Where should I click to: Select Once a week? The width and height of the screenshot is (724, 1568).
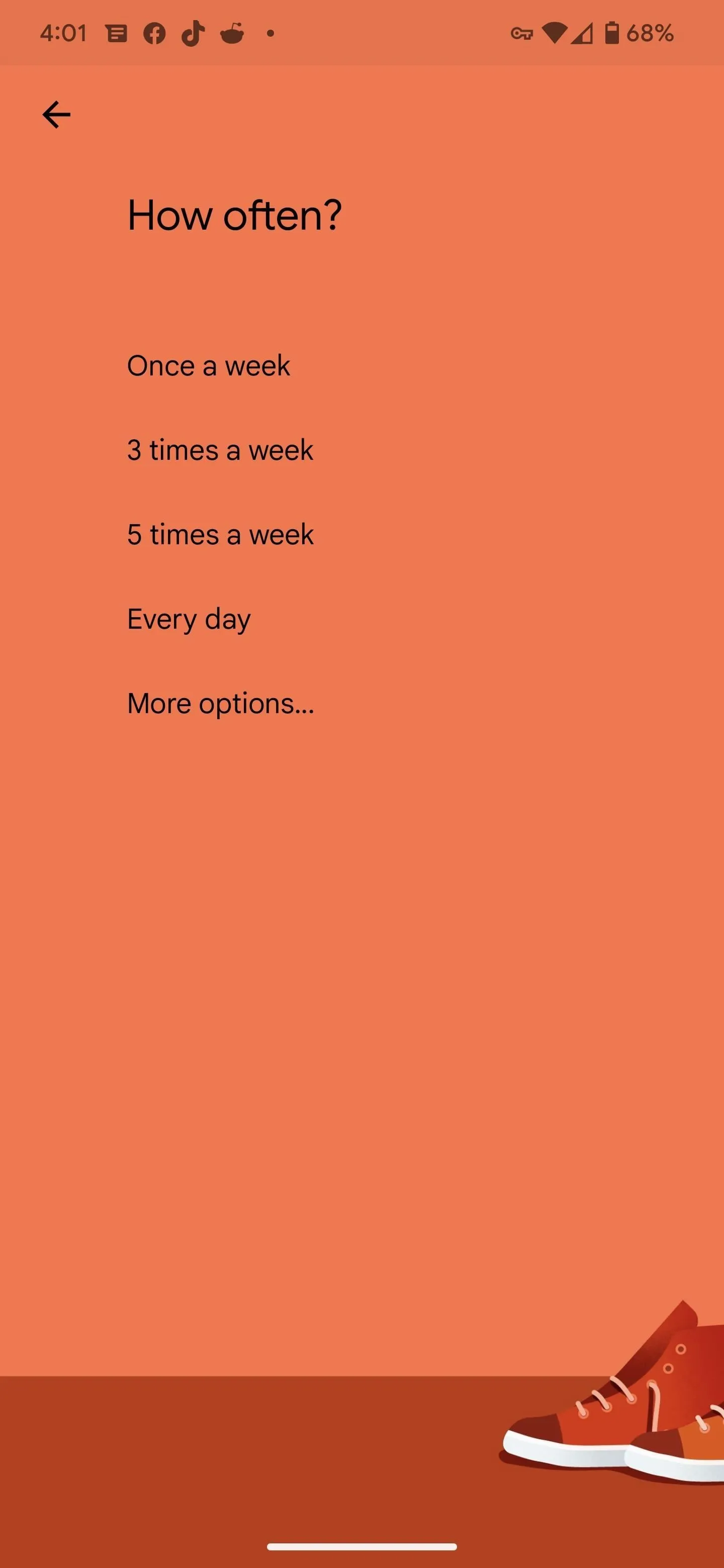[209, 366]
